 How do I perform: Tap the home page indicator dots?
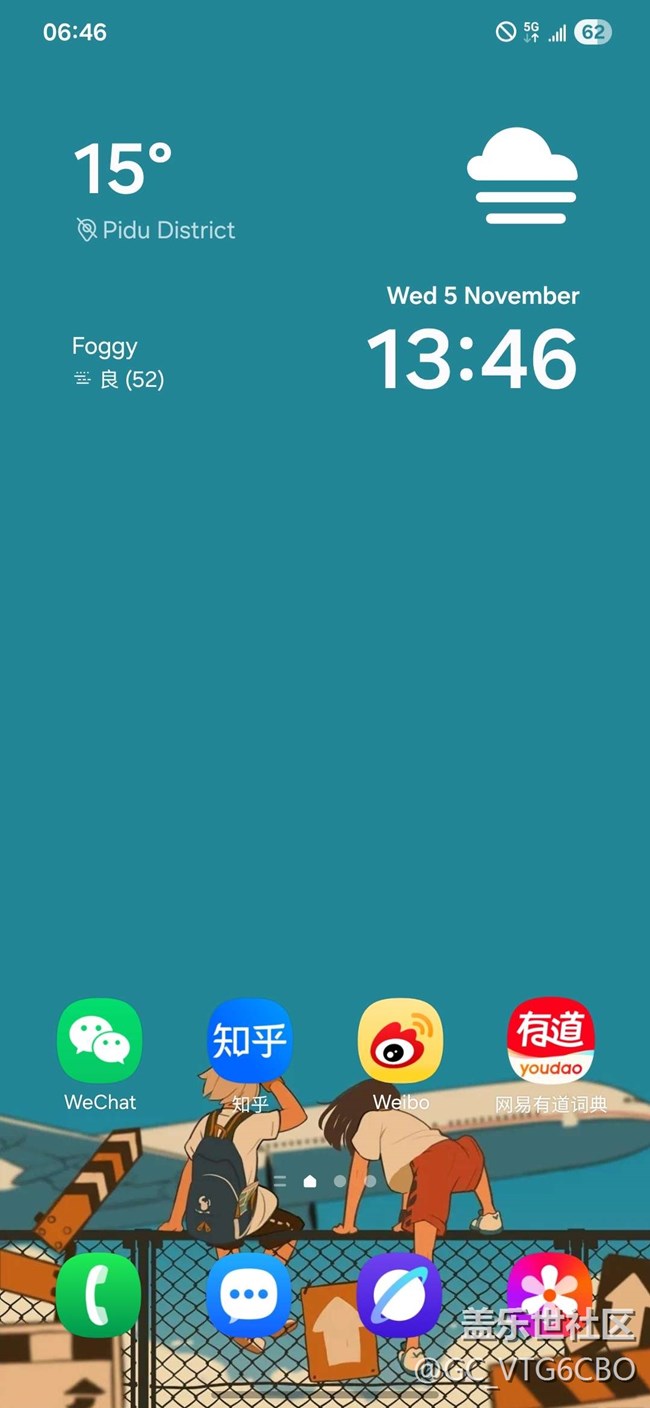point(325,1181)
